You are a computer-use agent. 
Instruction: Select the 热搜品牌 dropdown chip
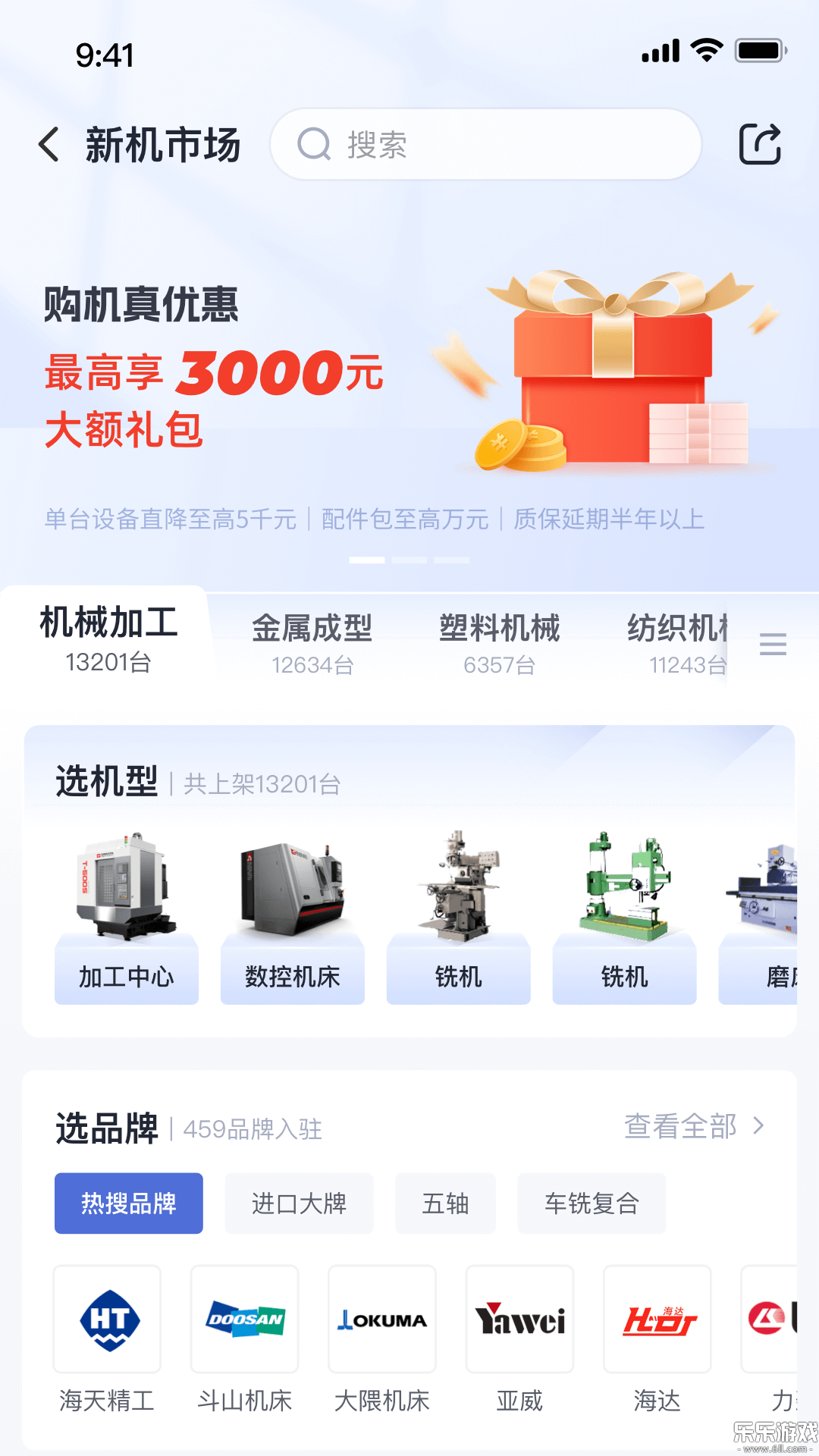(128, 1203)
